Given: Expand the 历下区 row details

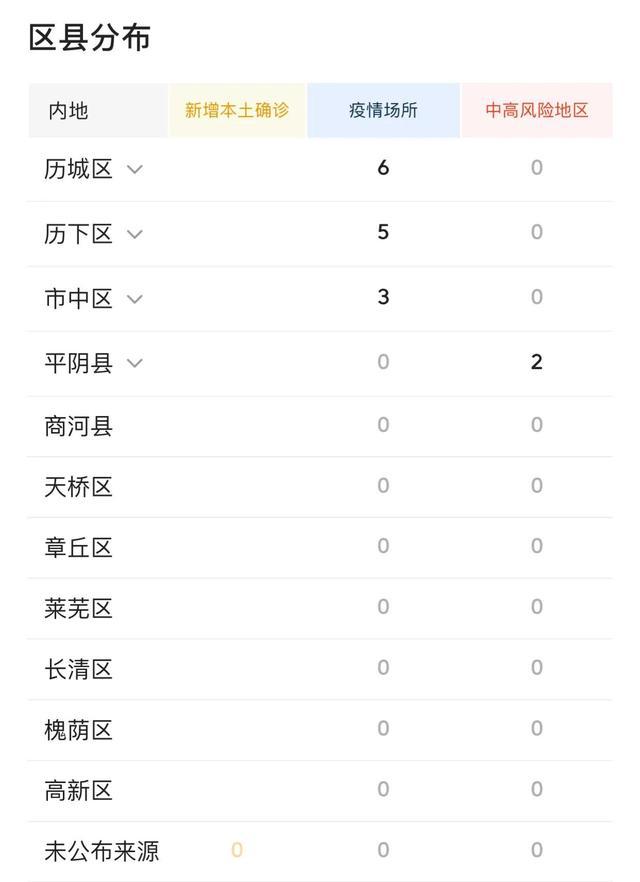Looking at the screenshot, I should (x=135, y=234).
